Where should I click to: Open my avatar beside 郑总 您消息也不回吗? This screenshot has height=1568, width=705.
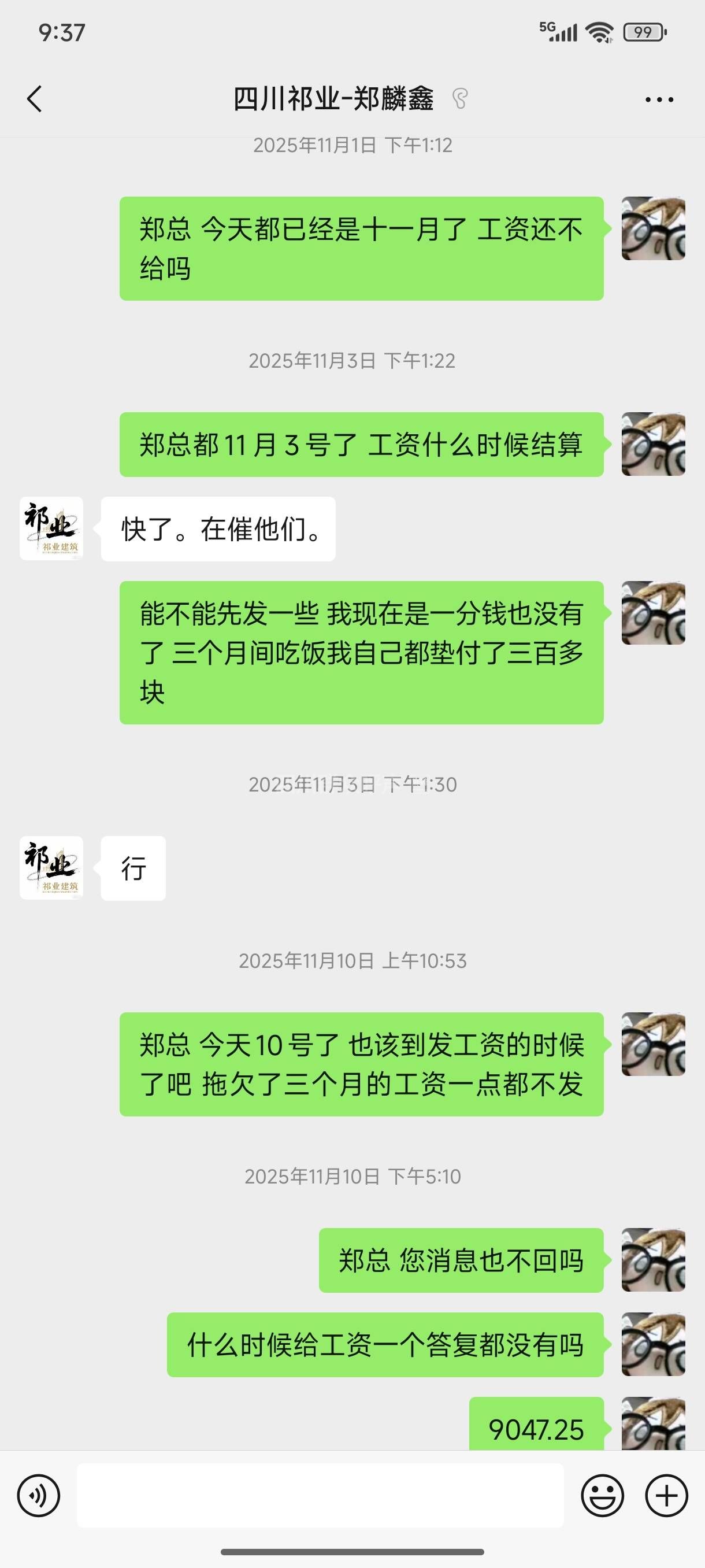654,1260
